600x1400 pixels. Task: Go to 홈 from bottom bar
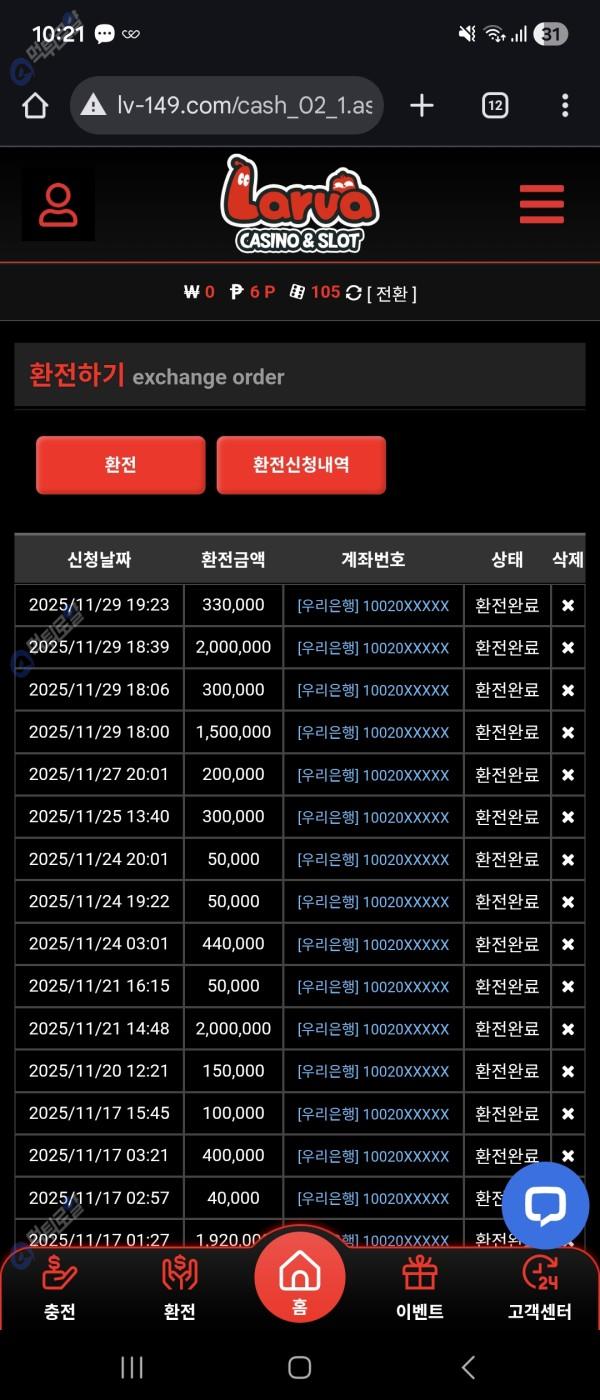pyautogui.click(x=300, y=1278)
